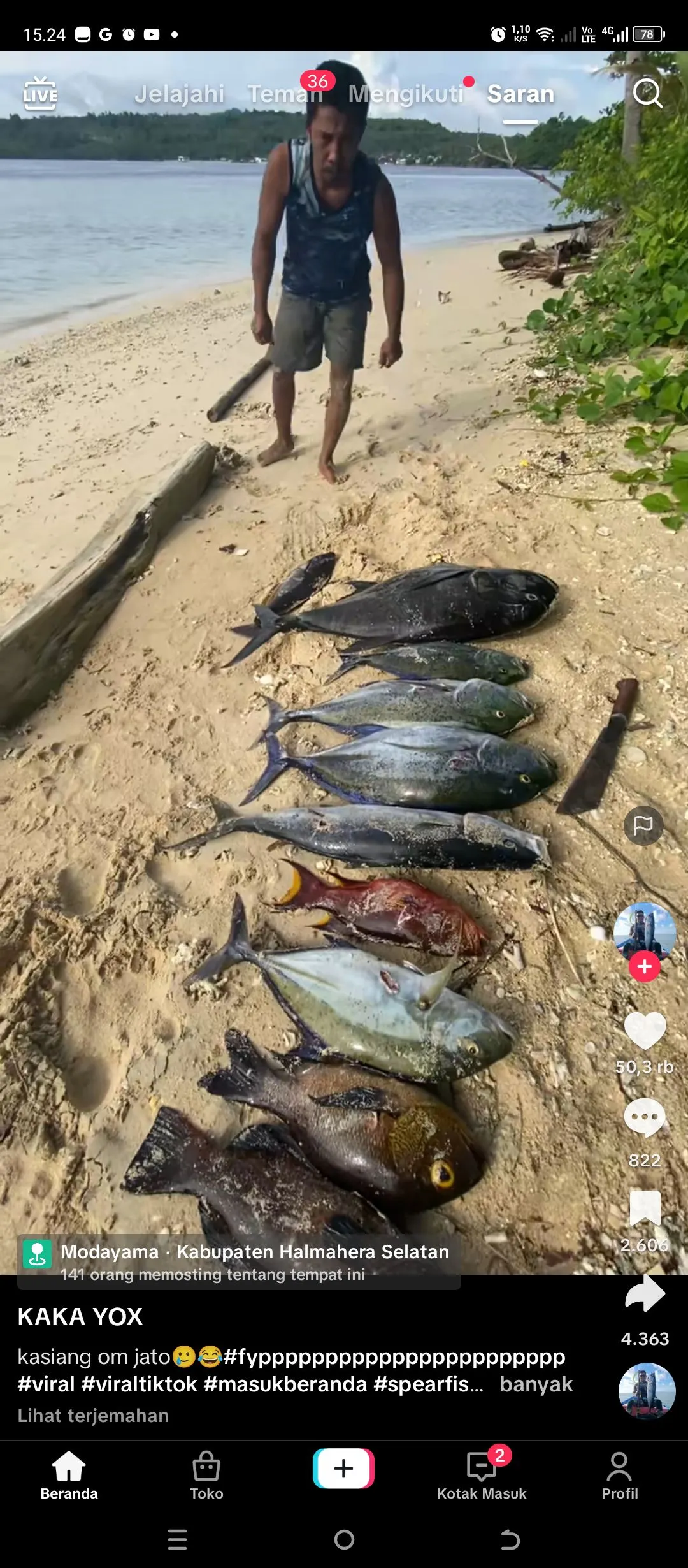Open the comments on this video
This screenshot has width=688, height=1568.
pyautogui.click(x=645, y=1117)
